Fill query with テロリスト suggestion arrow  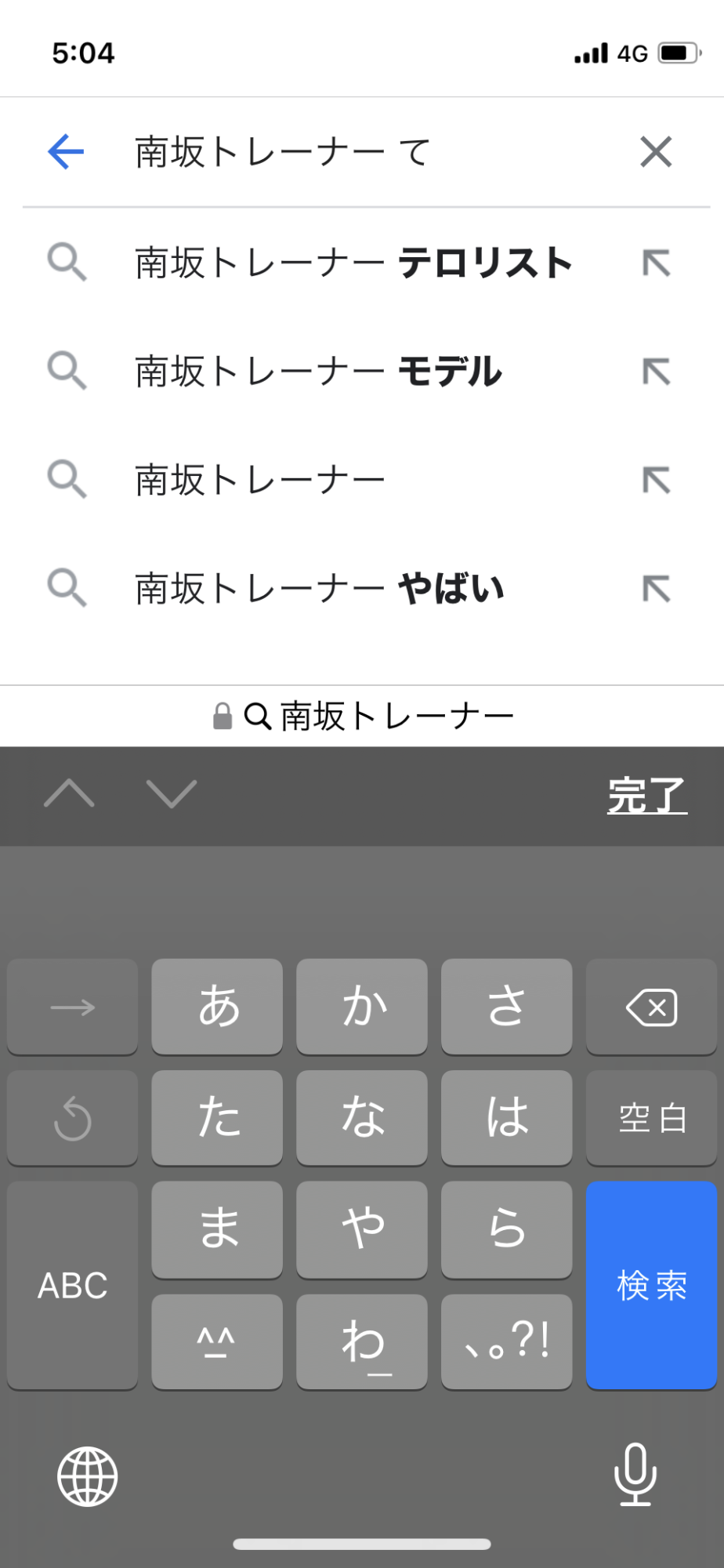[657, 263]
